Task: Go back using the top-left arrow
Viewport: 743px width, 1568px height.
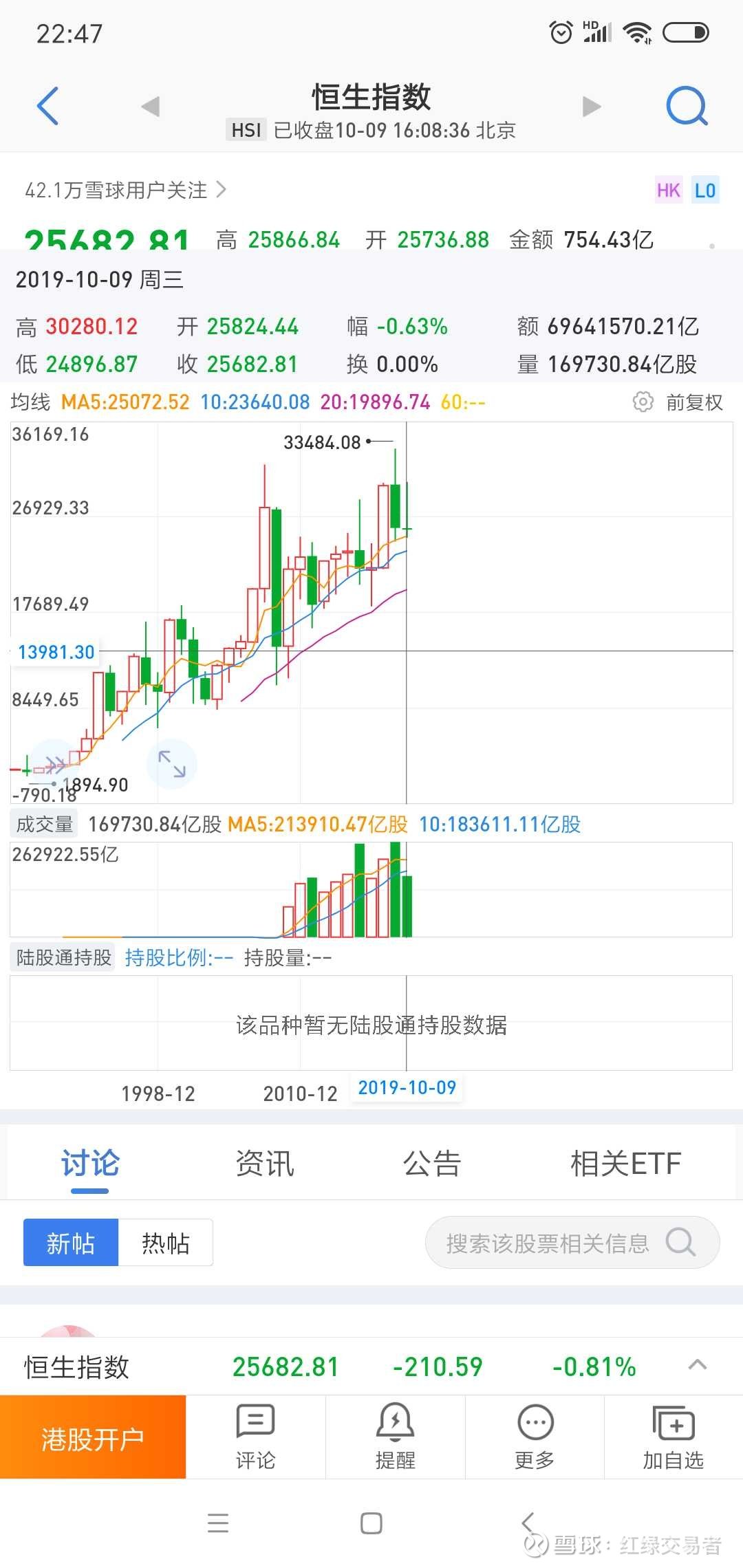Action: pyautogui.click(x=47, y=106)
